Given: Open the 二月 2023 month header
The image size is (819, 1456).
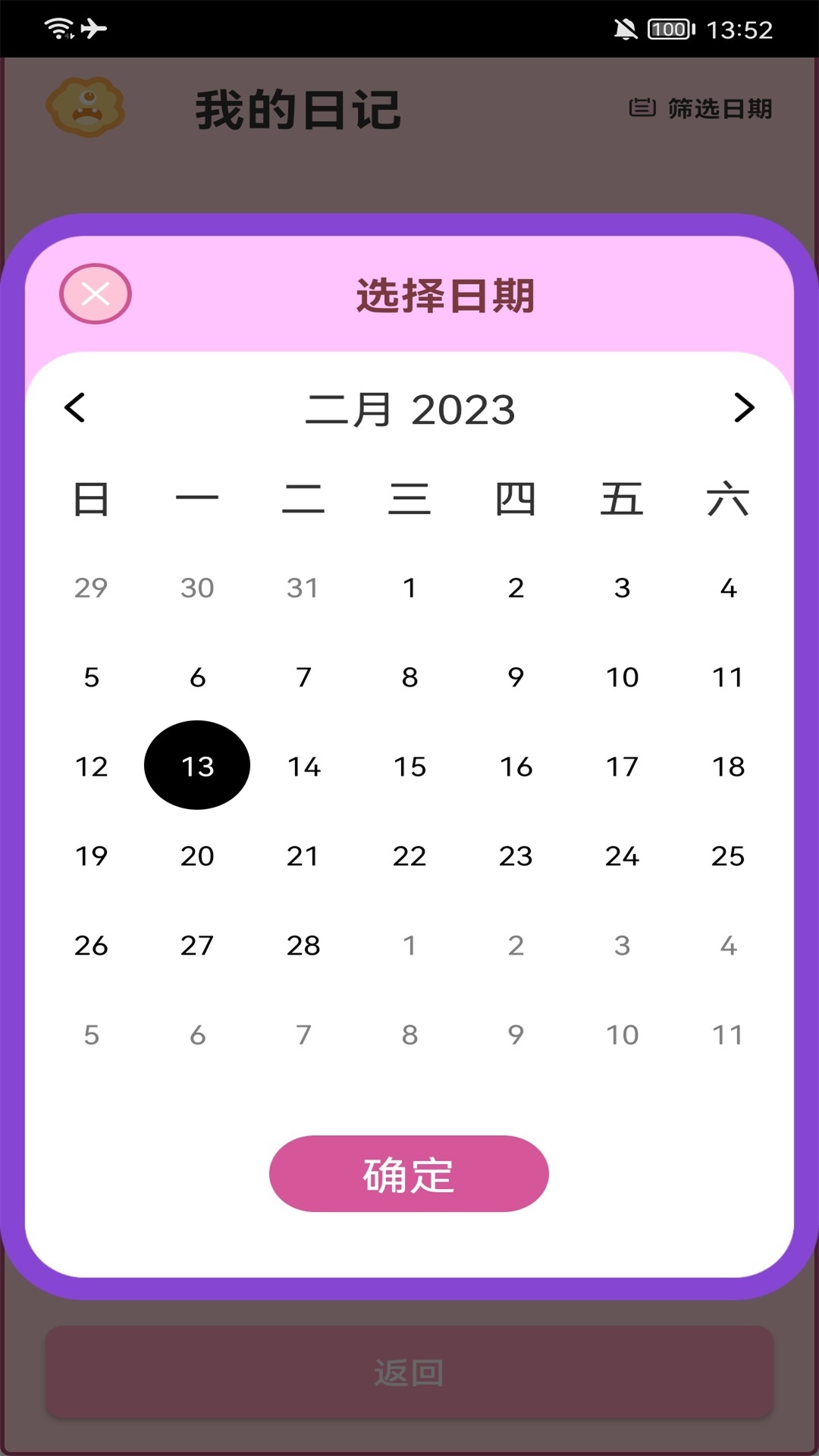Looking at the screenshot, I should [409, 408].
